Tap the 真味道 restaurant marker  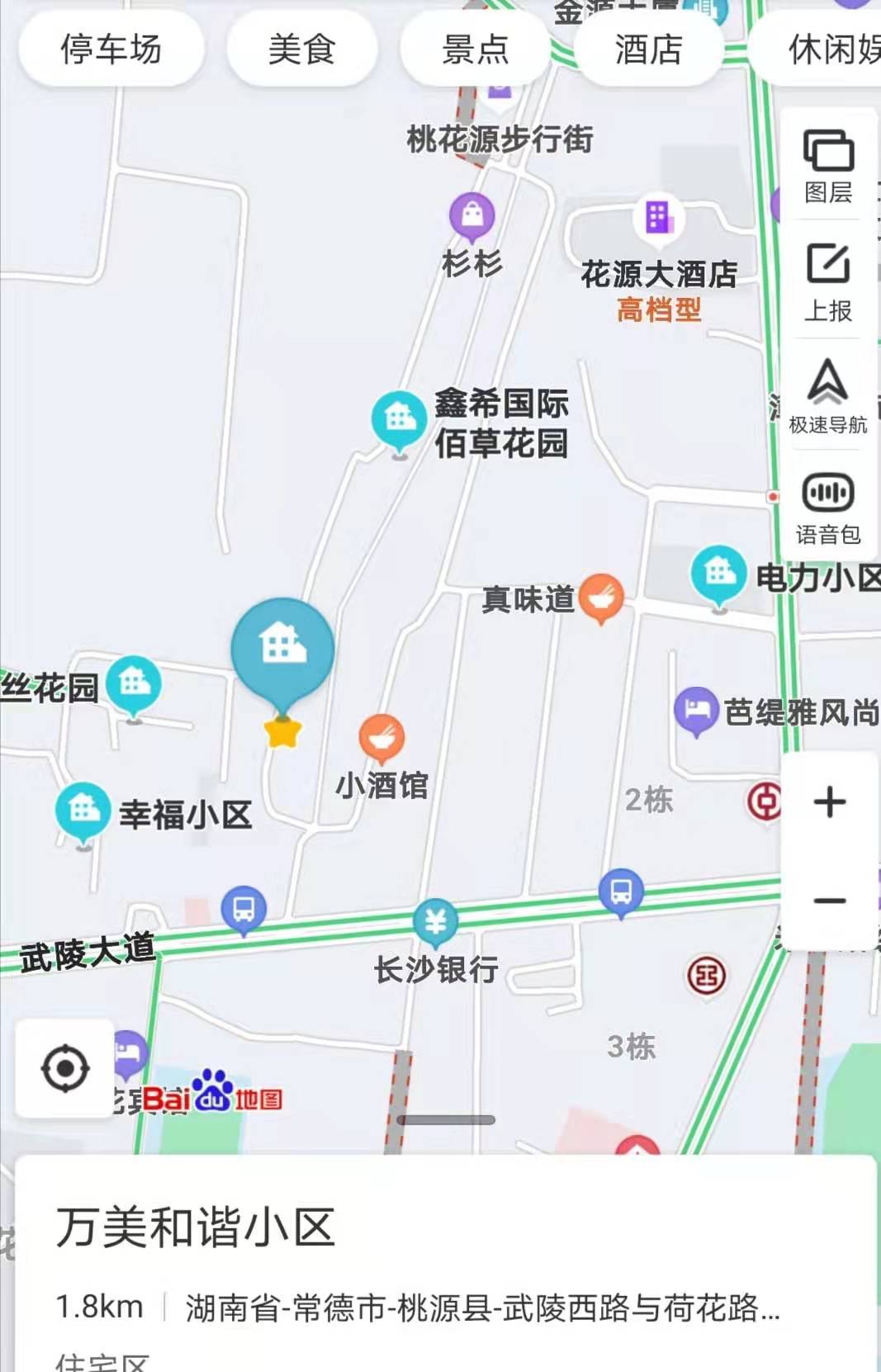[x=601, y=596]
